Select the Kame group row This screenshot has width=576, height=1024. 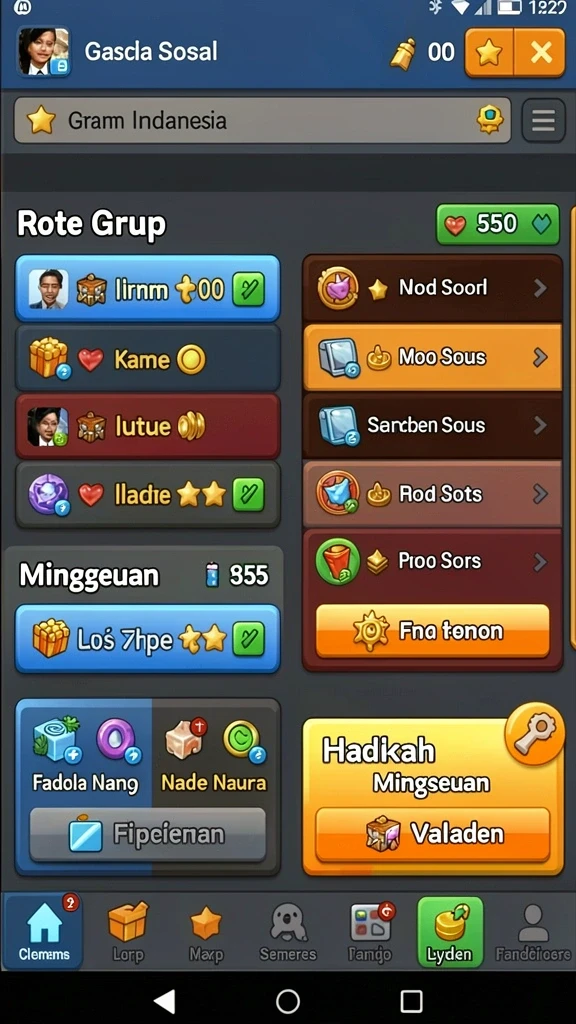coord(148,359)
